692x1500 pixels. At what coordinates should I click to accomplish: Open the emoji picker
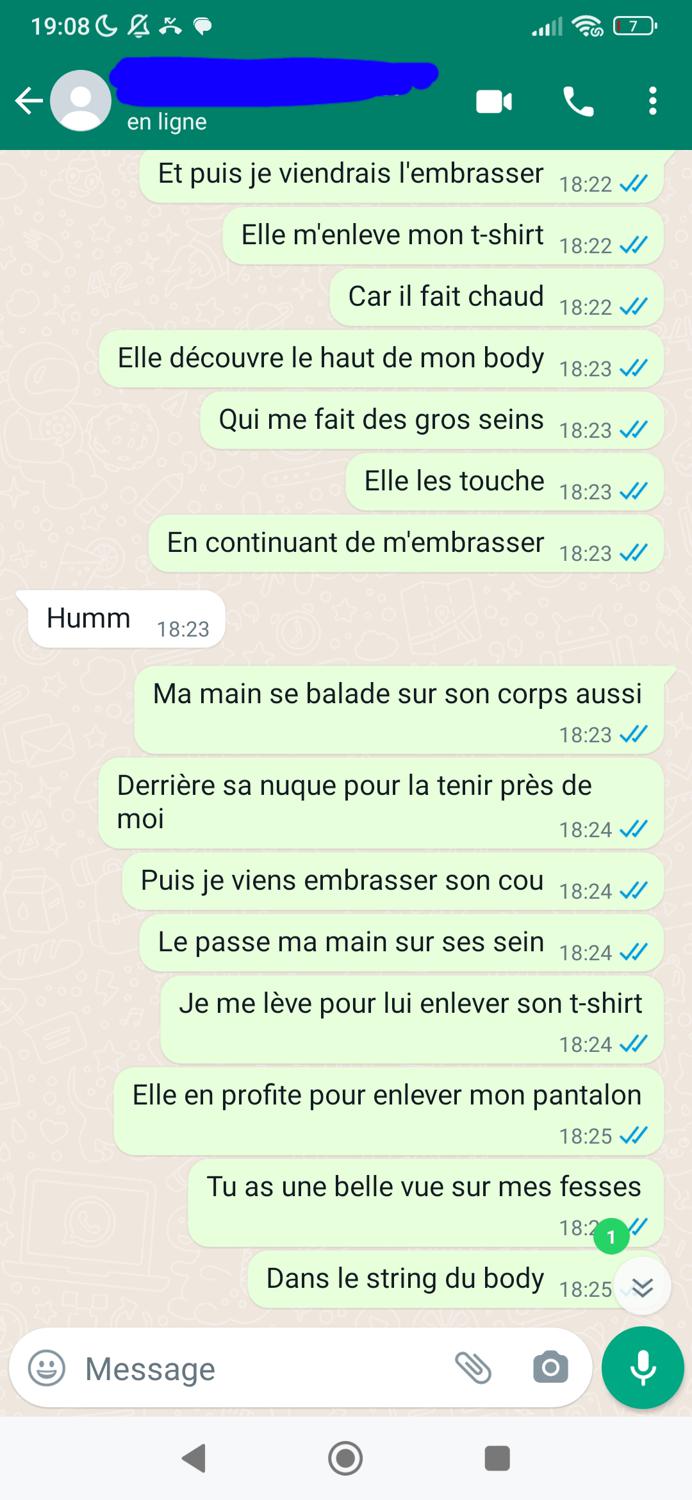[46, 1367]
